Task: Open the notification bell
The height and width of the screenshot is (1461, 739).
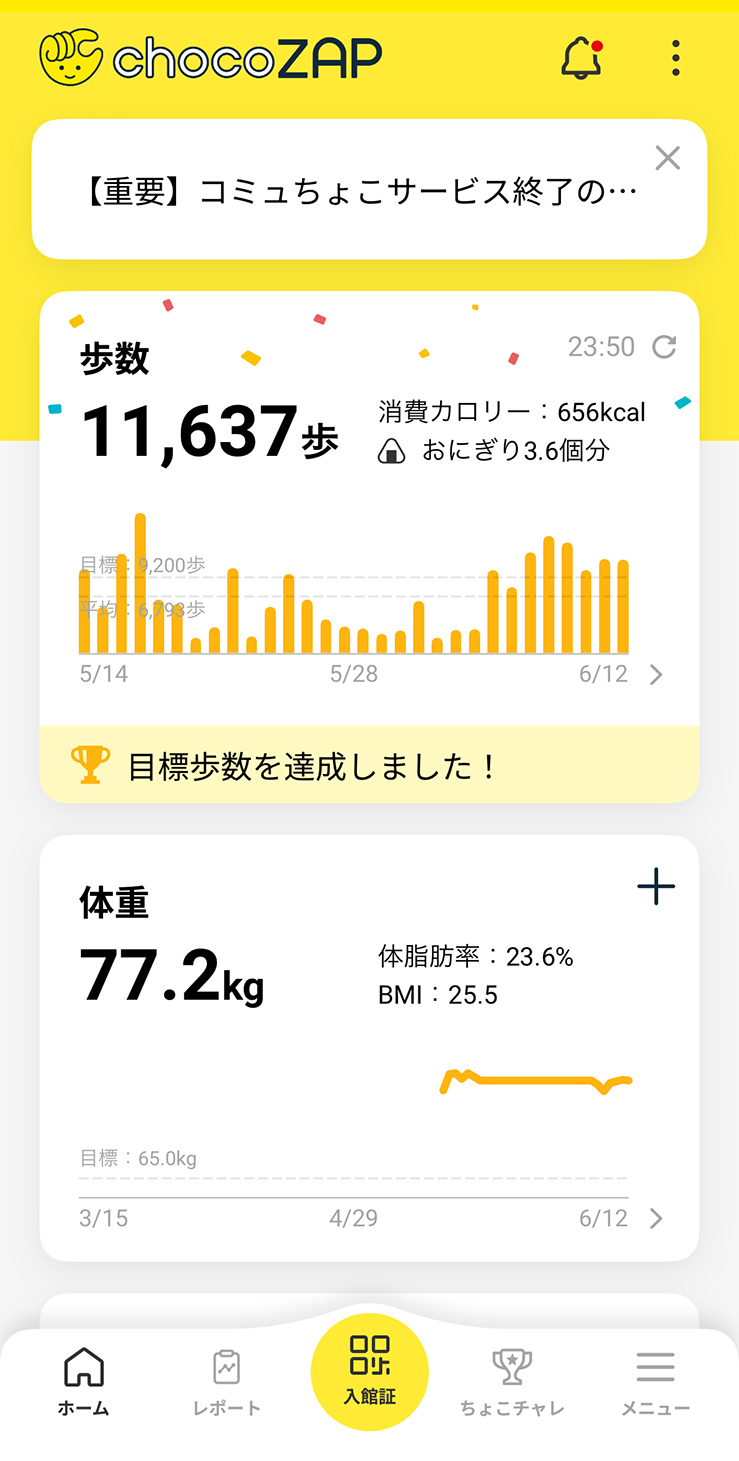Action: pyautogui.click(x=581, y=57)
